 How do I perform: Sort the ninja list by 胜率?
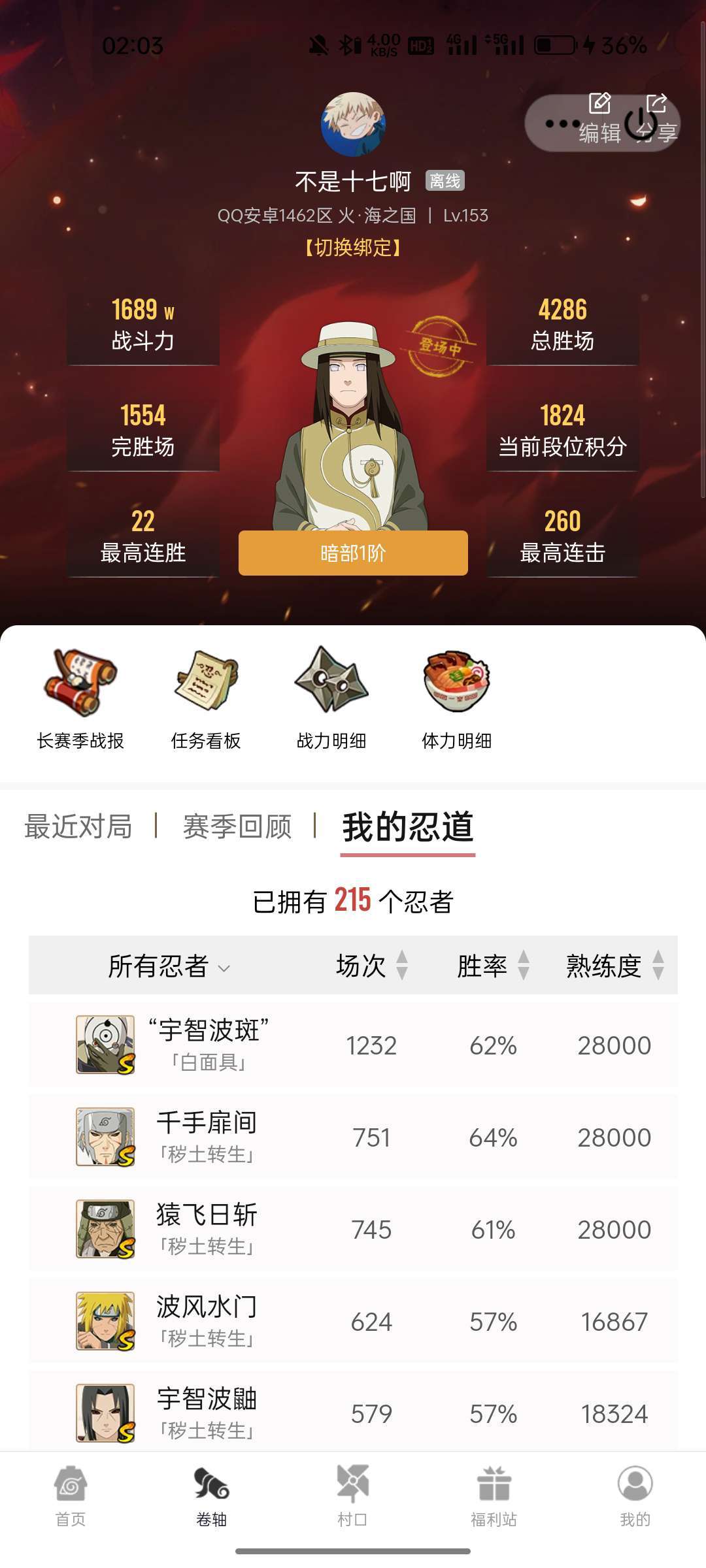[493, 966]
